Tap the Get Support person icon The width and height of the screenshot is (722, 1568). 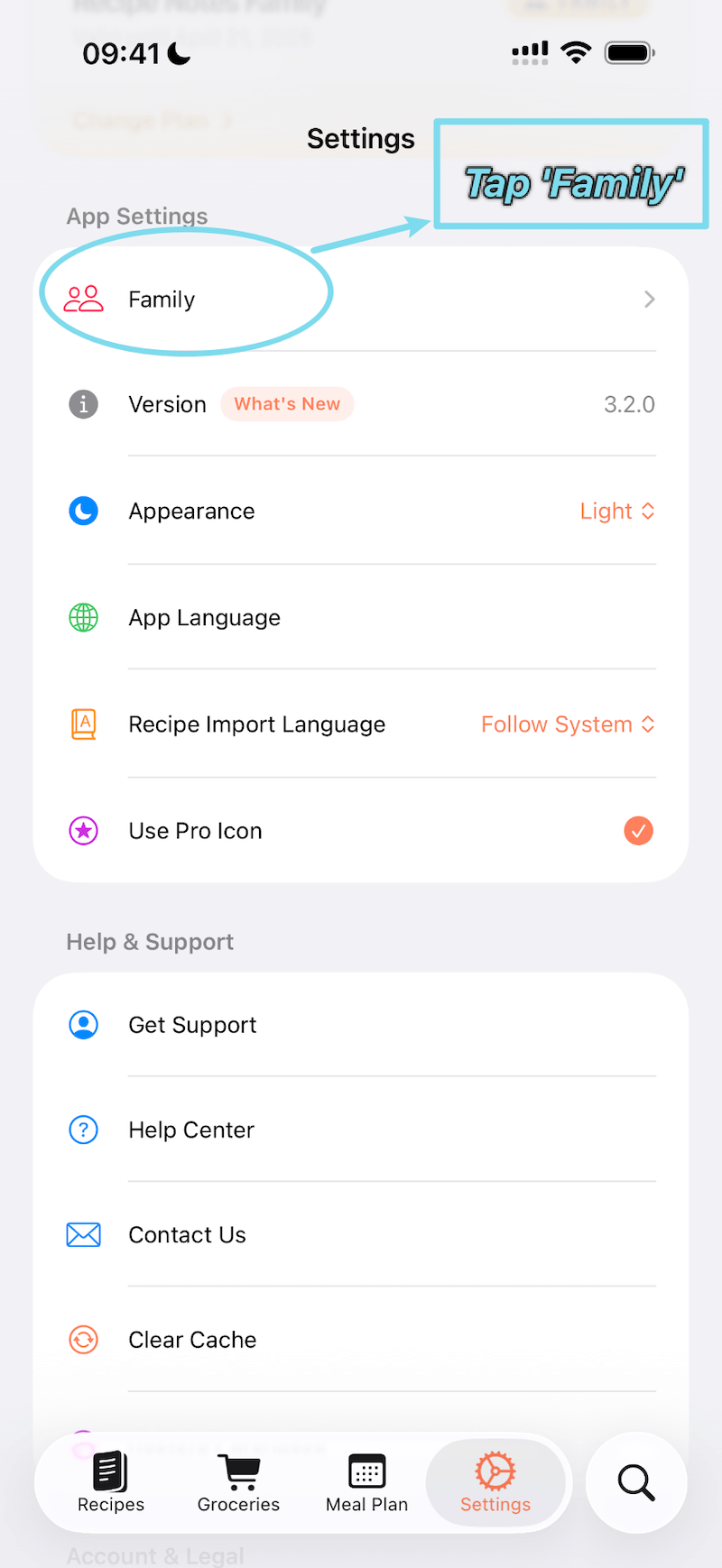pyautogui.click(x=83, y=1025)
